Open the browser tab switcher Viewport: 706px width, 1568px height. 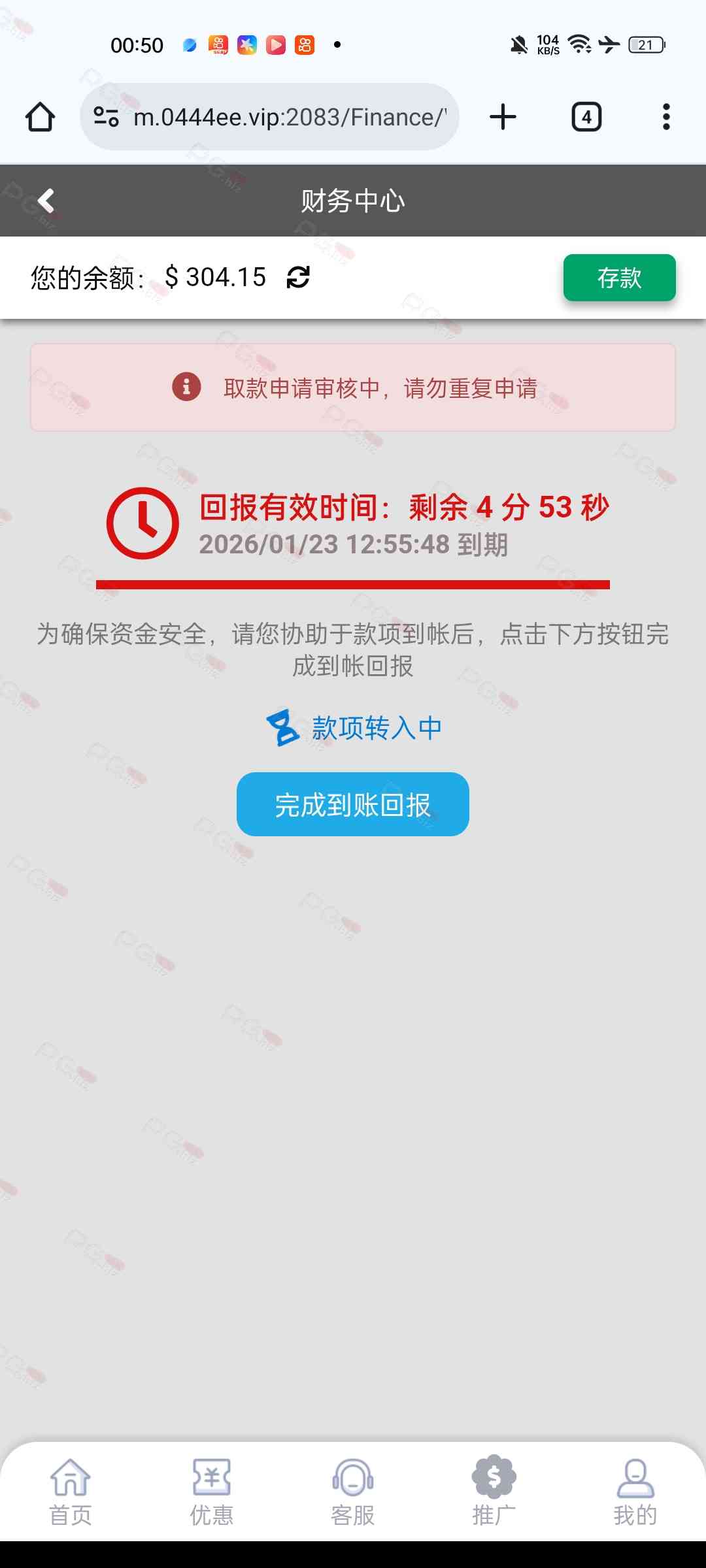(x=586, y=118)
